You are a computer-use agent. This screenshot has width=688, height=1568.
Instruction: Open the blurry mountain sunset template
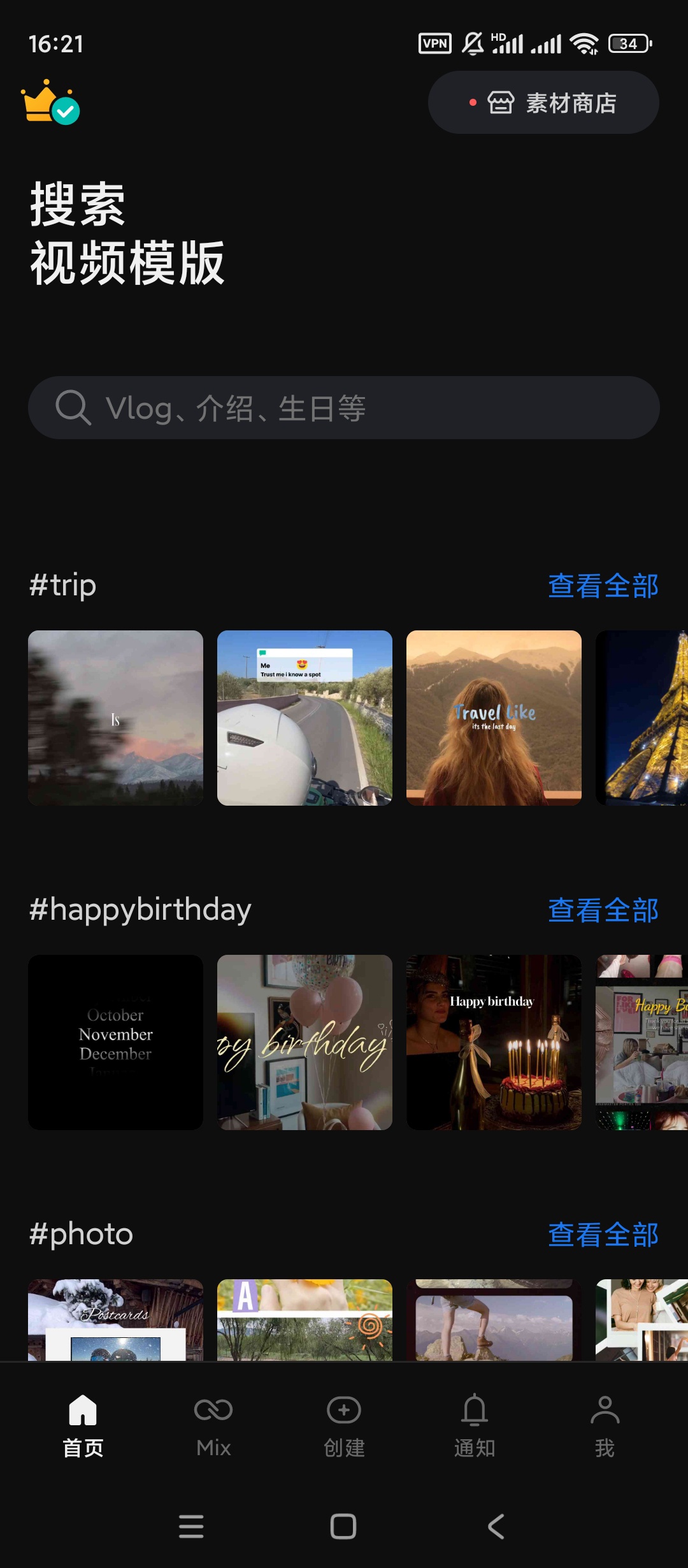(x=115, y=718)
